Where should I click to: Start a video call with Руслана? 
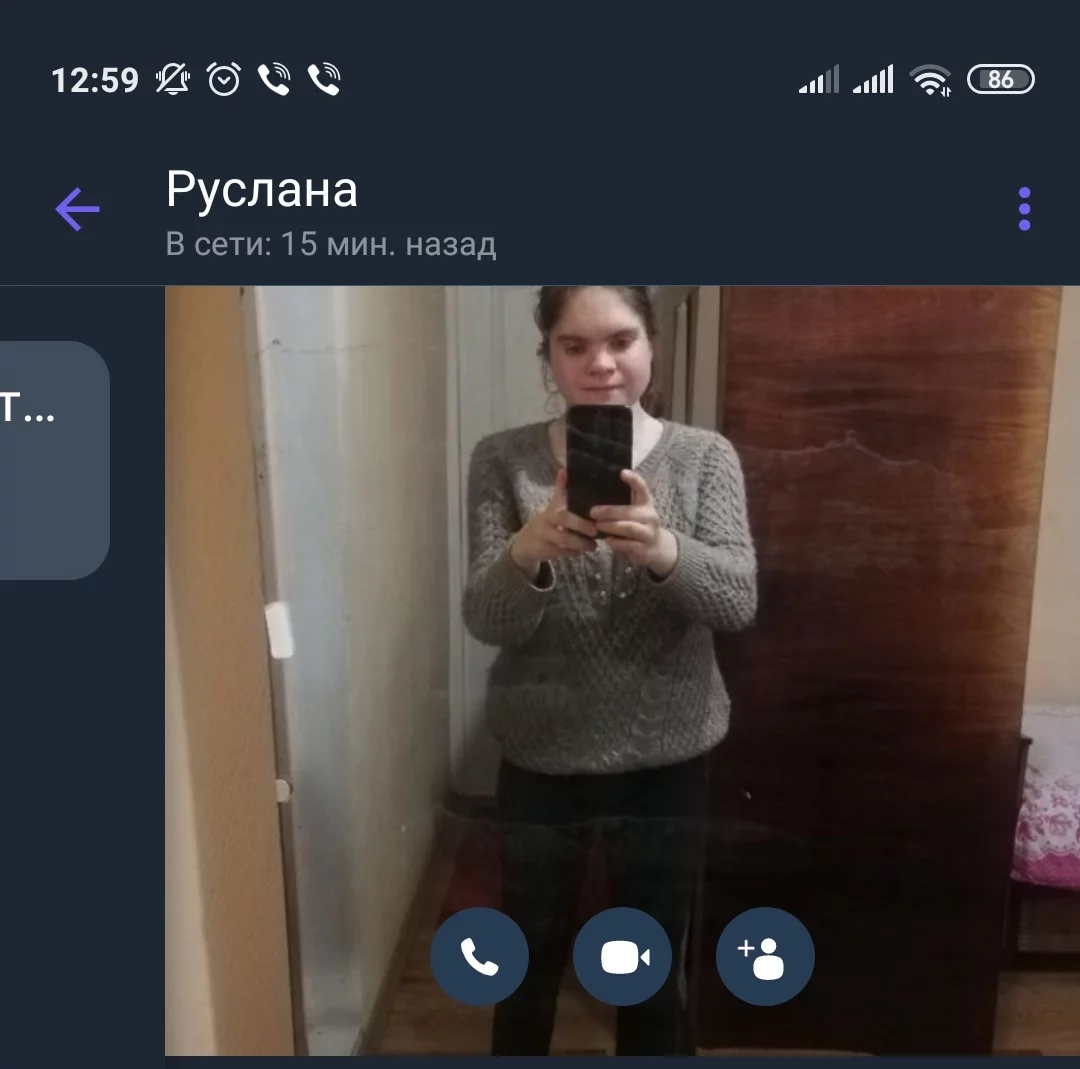(623, 957)
